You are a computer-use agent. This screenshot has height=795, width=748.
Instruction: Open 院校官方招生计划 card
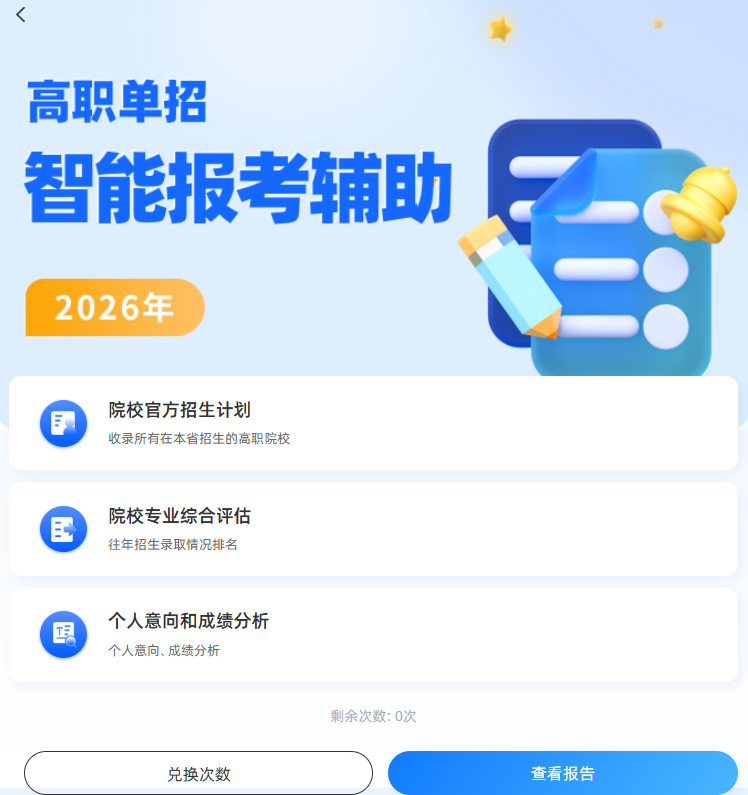coord(373,423)
